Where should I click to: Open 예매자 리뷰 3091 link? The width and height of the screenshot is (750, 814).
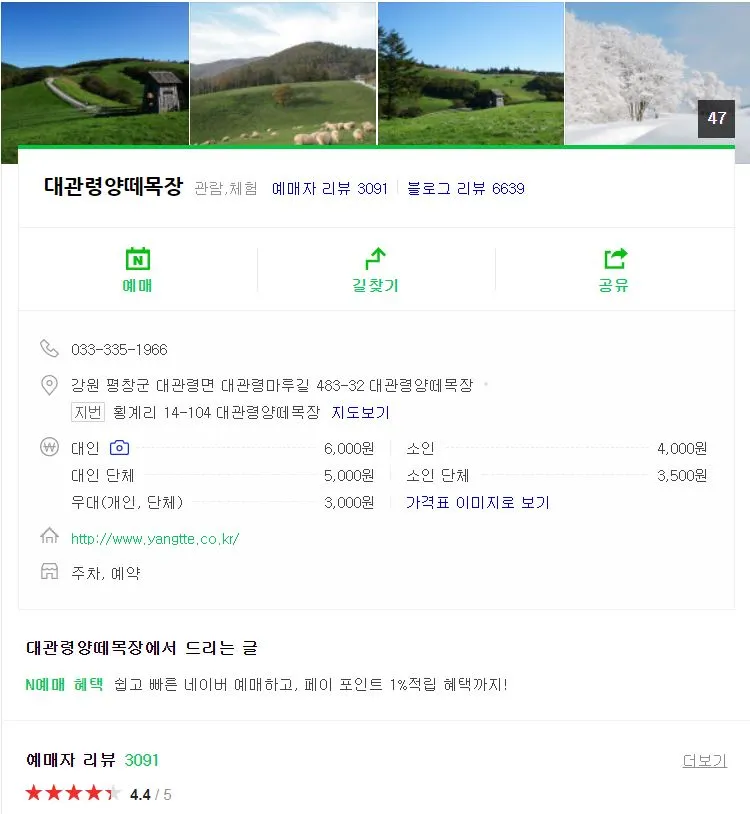click(x=330, y=188)
